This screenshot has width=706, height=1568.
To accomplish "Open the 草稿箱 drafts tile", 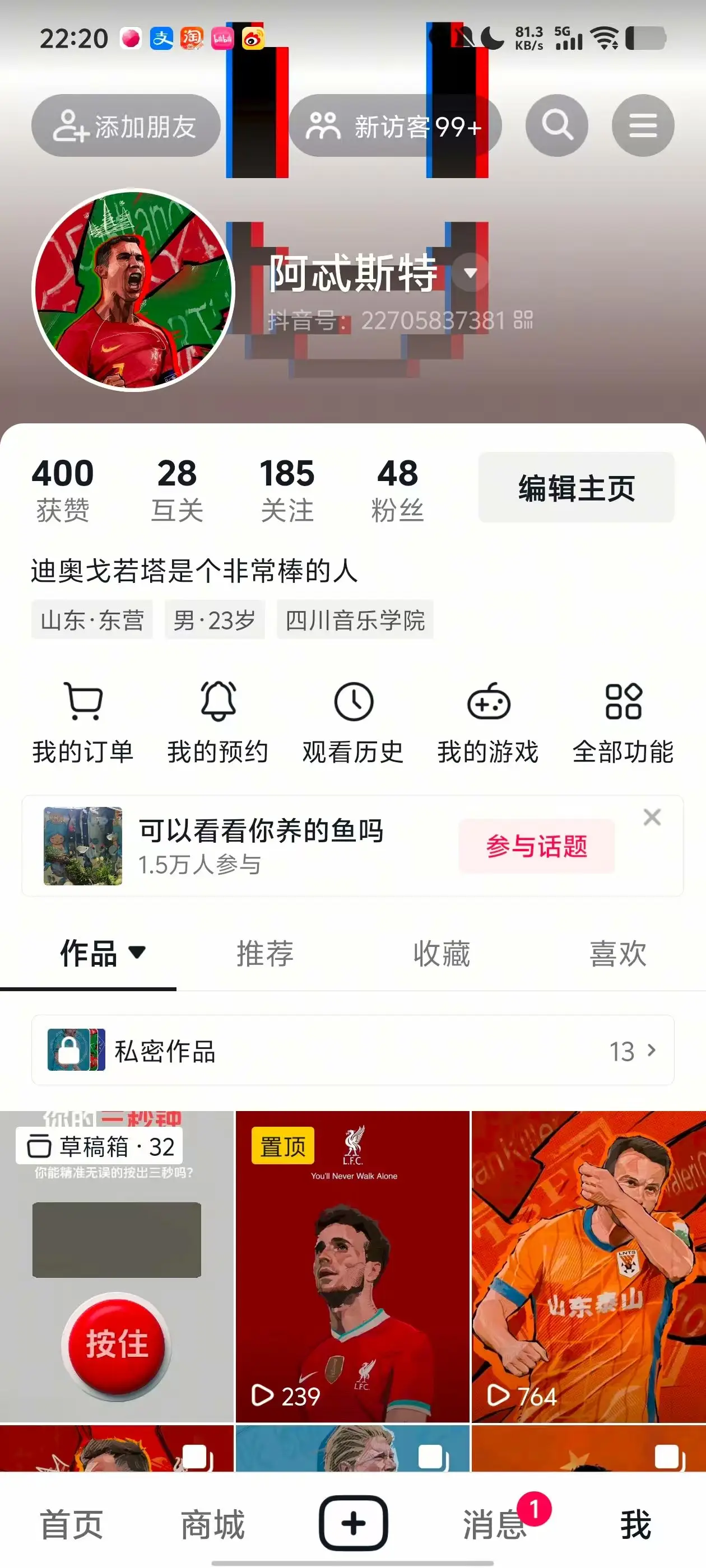I will point(117,1267).
